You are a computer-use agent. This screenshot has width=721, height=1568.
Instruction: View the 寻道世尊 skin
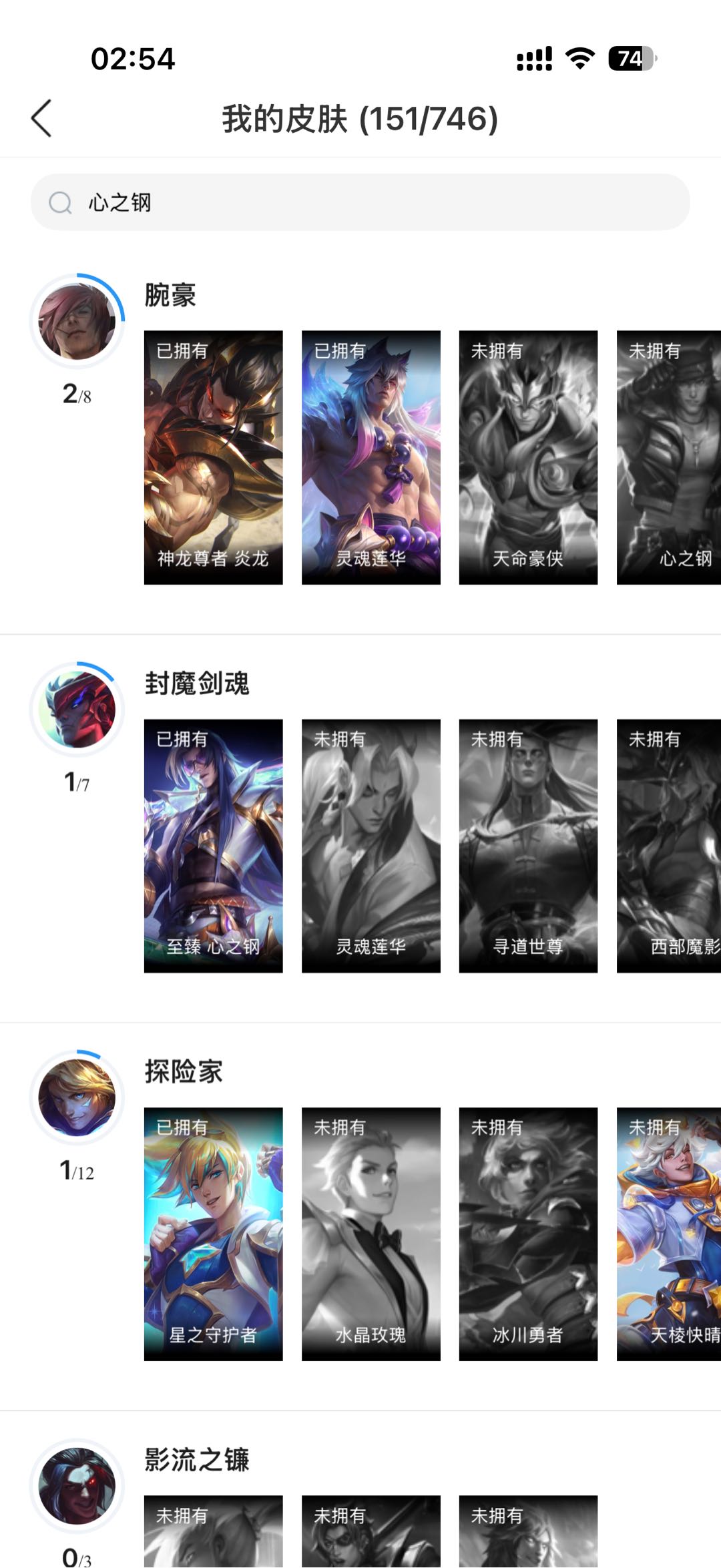529,846
